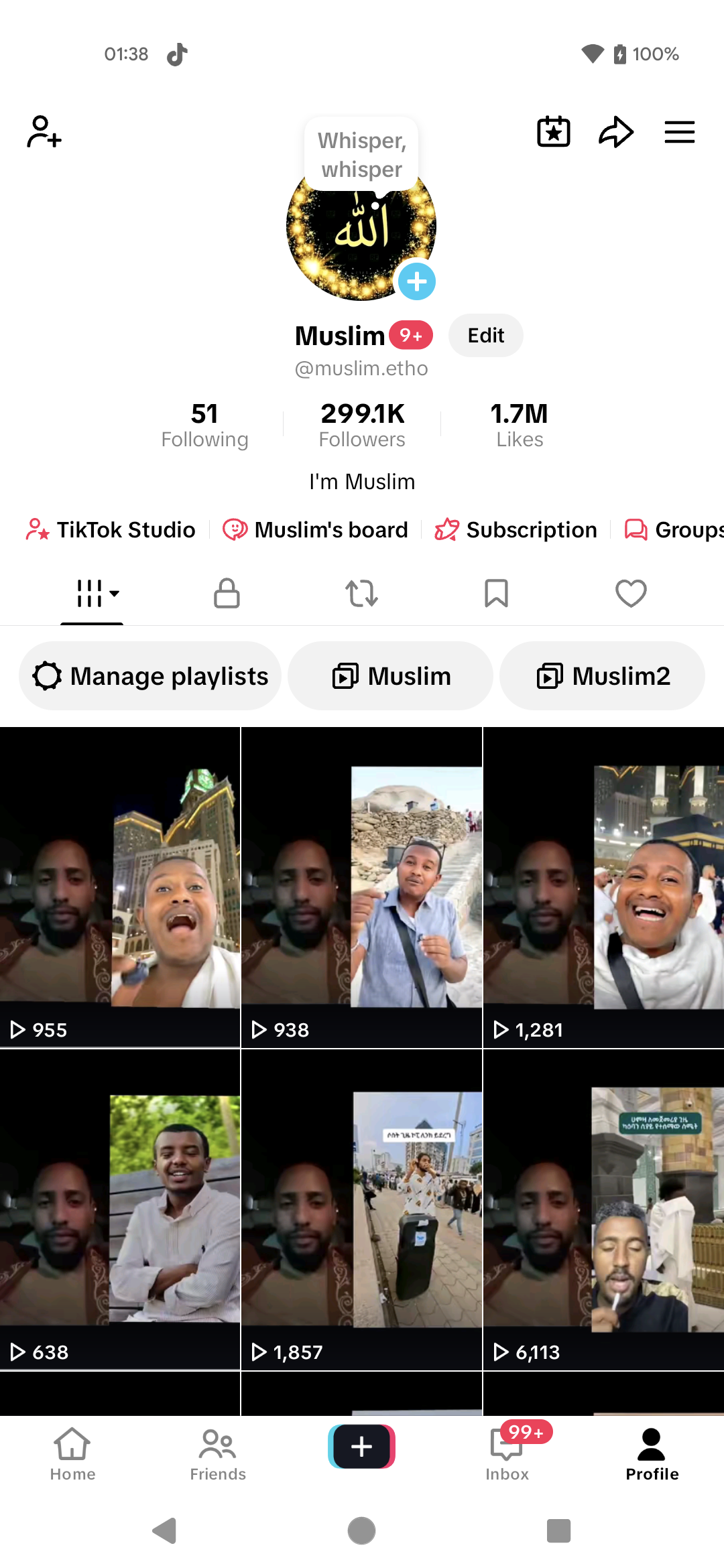The height and width of the screenshot is (1568, 724).
Task: Open TikTok Studio
Action: point(111,529)
